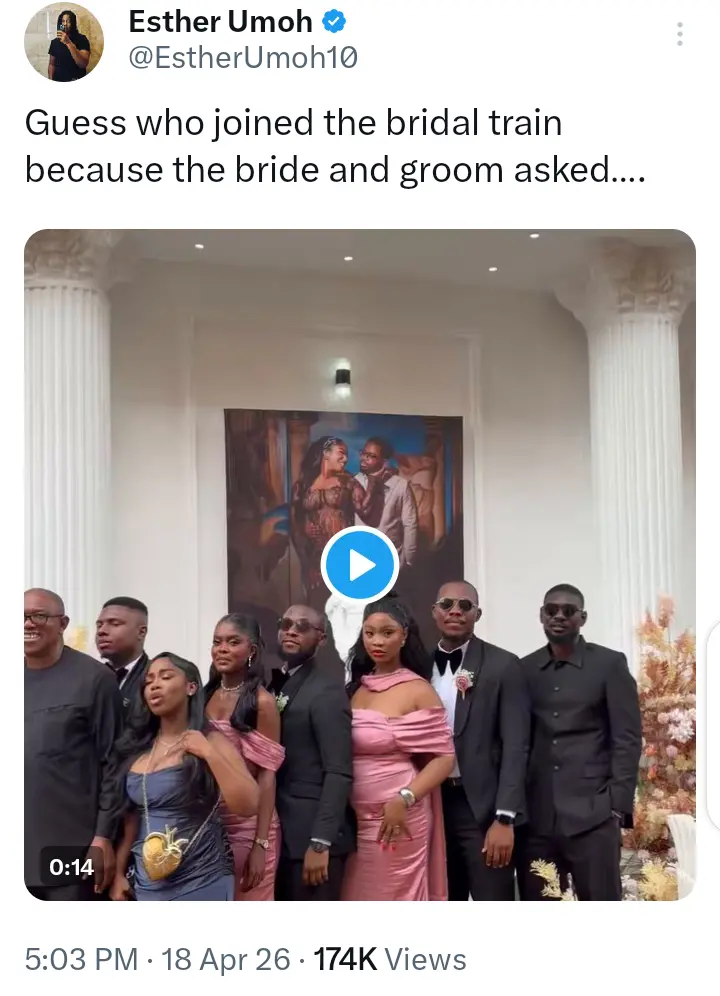Open the tweet's three-dot overflow menu
This screenshot has width=720, height=996.
click(680, 35)
